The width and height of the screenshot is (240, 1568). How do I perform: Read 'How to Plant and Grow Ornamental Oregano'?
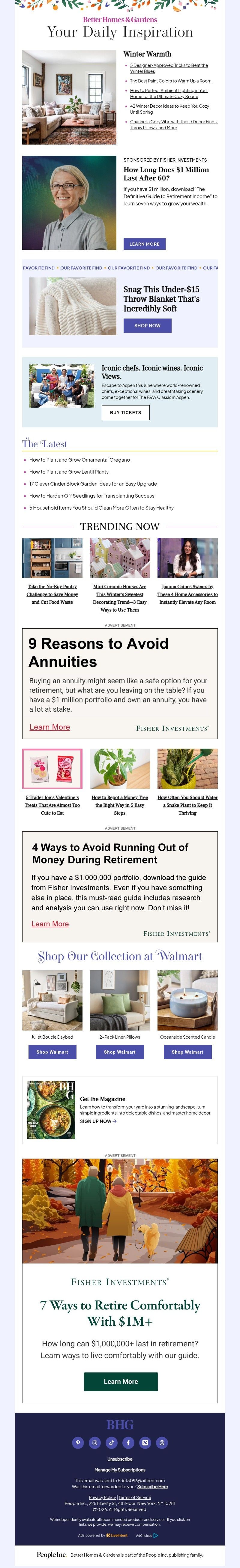point(79,460)
